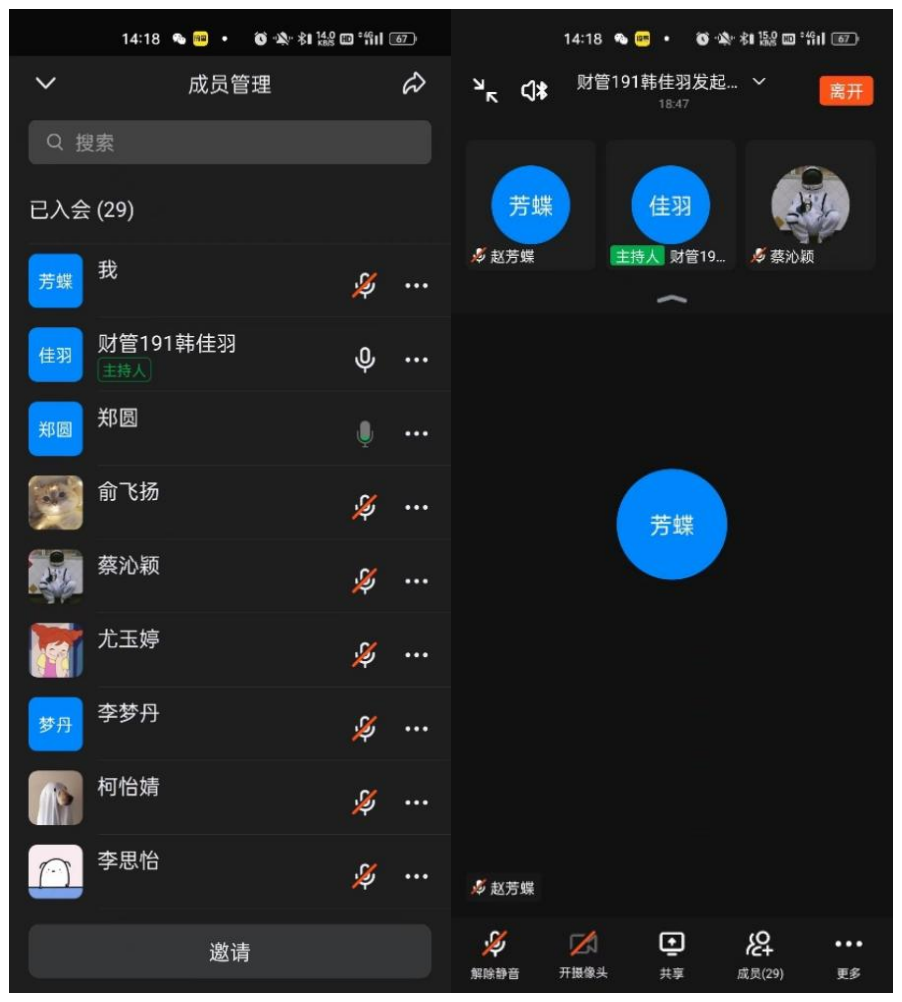Select the 蔡沁颖 video tile
The height and width of the screenshot is (1002, 902).
tap(810, 206)
